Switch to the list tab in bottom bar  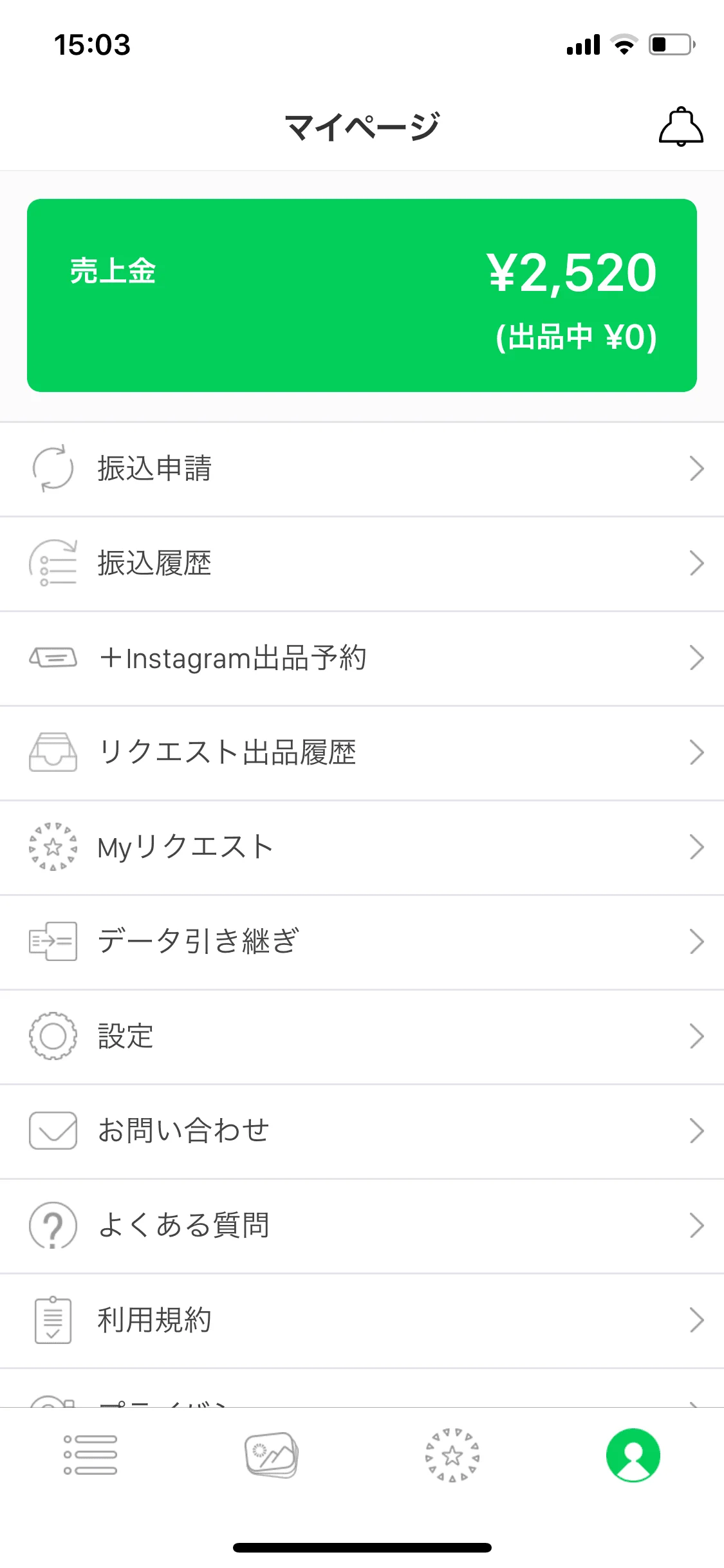pyautogui.click(x=90, y=1455)
